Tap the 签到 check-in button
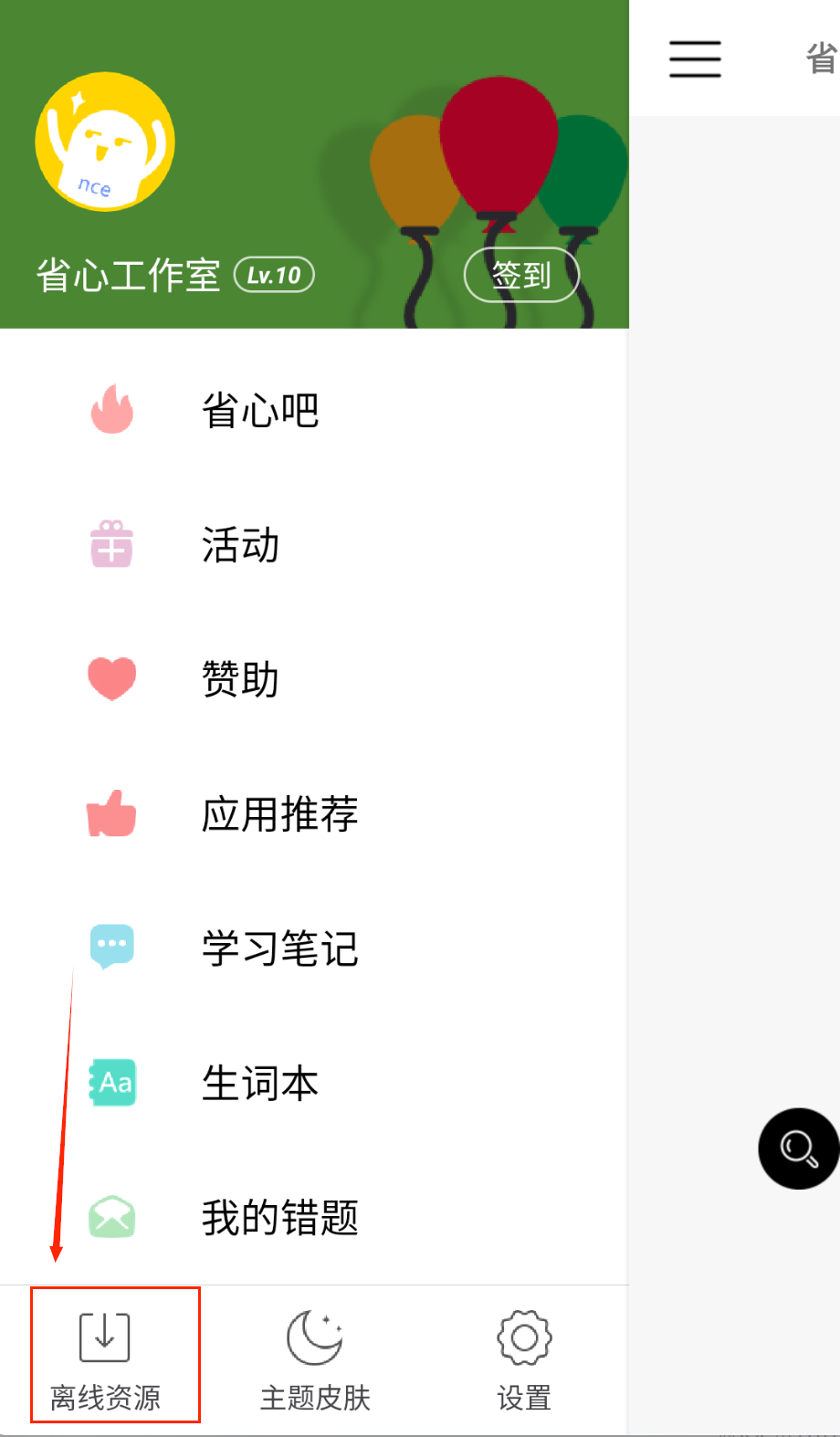This screenshot has height=1437, width=840. click(521, 275)
